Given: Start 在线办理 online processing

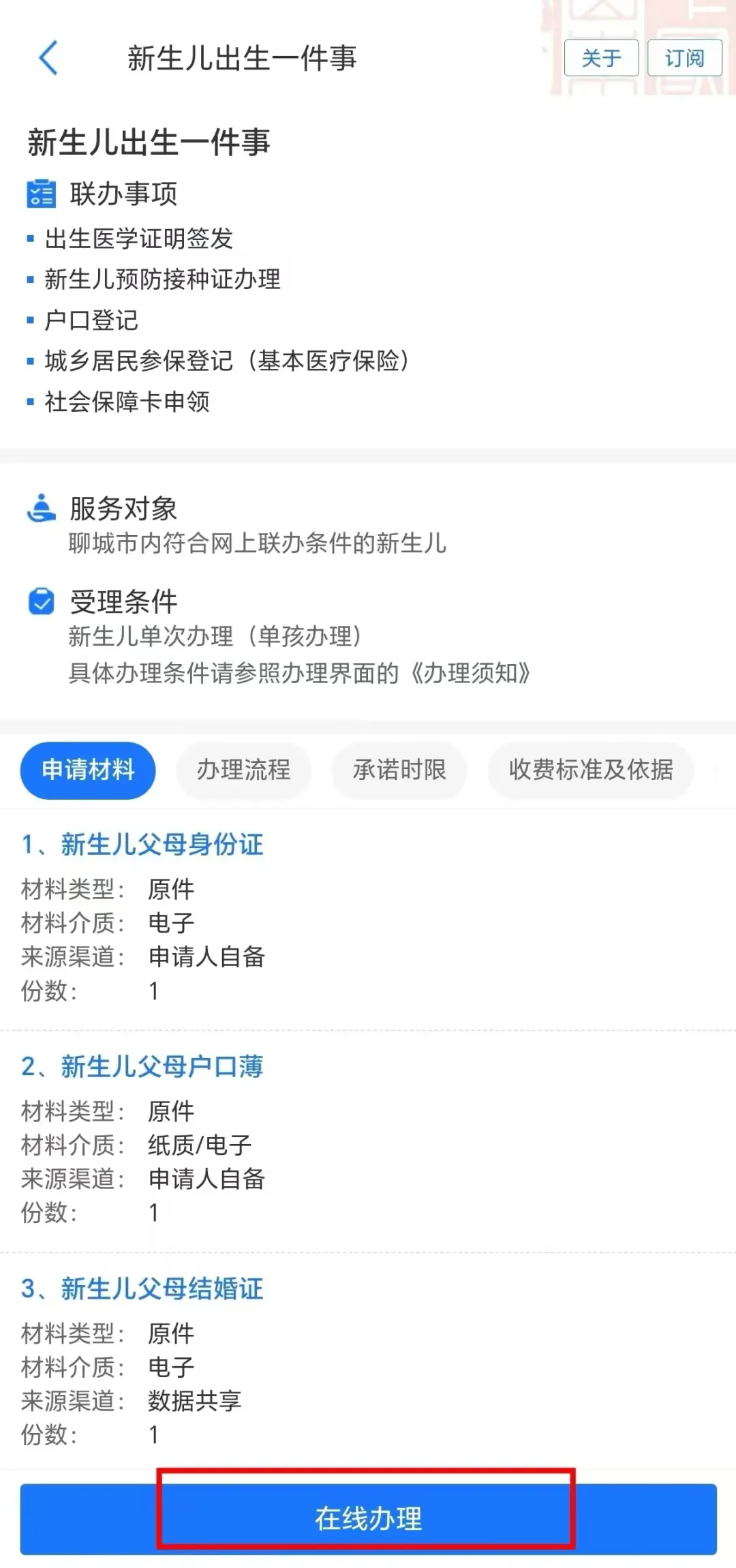Looking at the screenshot, I should [x=368, y=1519].
